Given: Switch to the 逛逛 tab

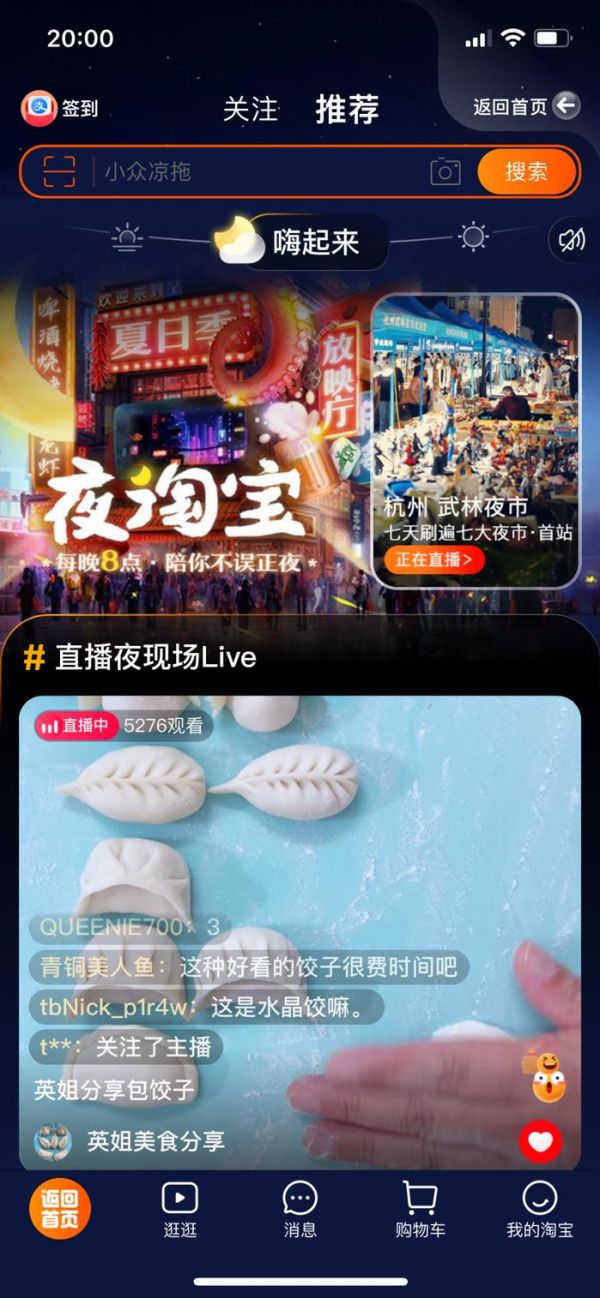Looking at the screenshot, I should [180, 1208].
